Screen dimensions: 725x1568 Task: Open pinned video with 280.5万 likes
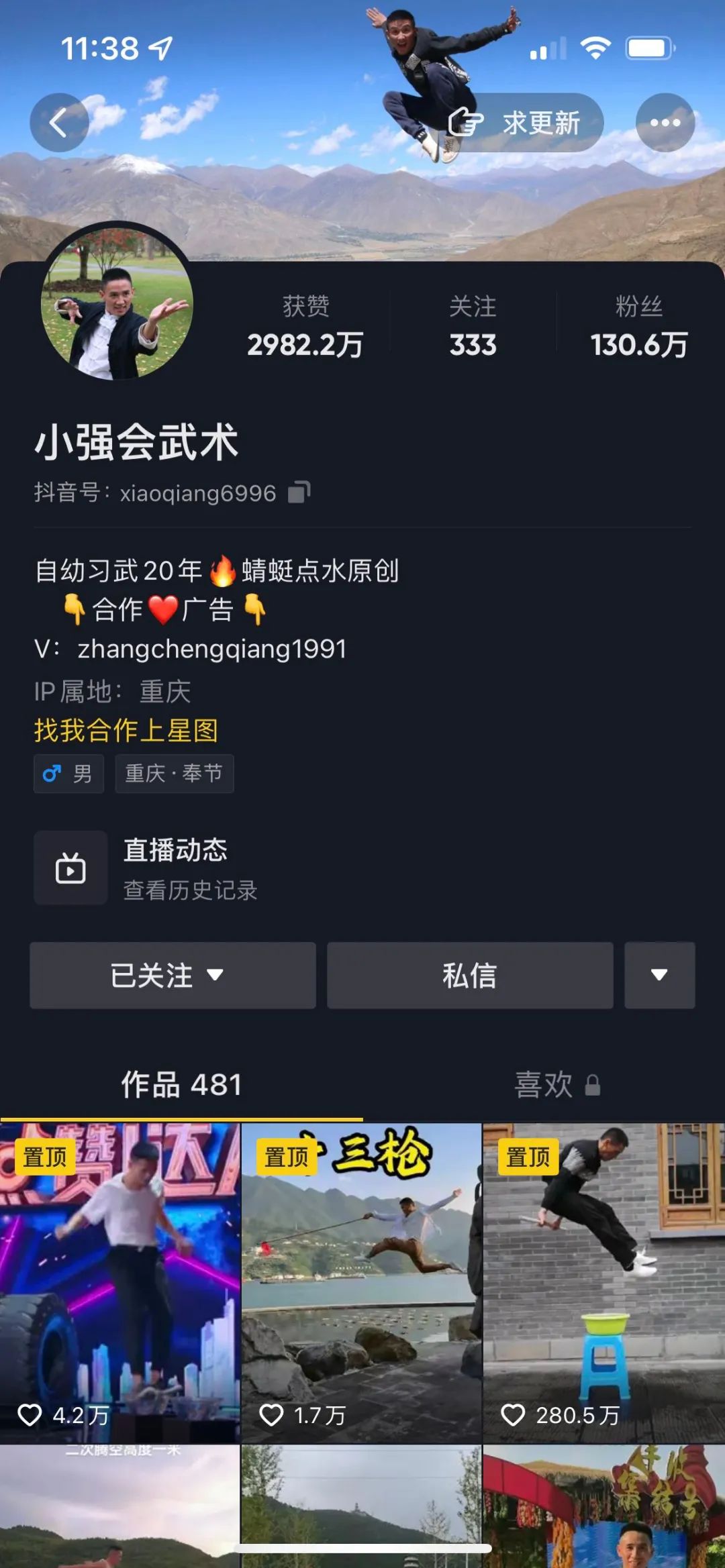603,1282
